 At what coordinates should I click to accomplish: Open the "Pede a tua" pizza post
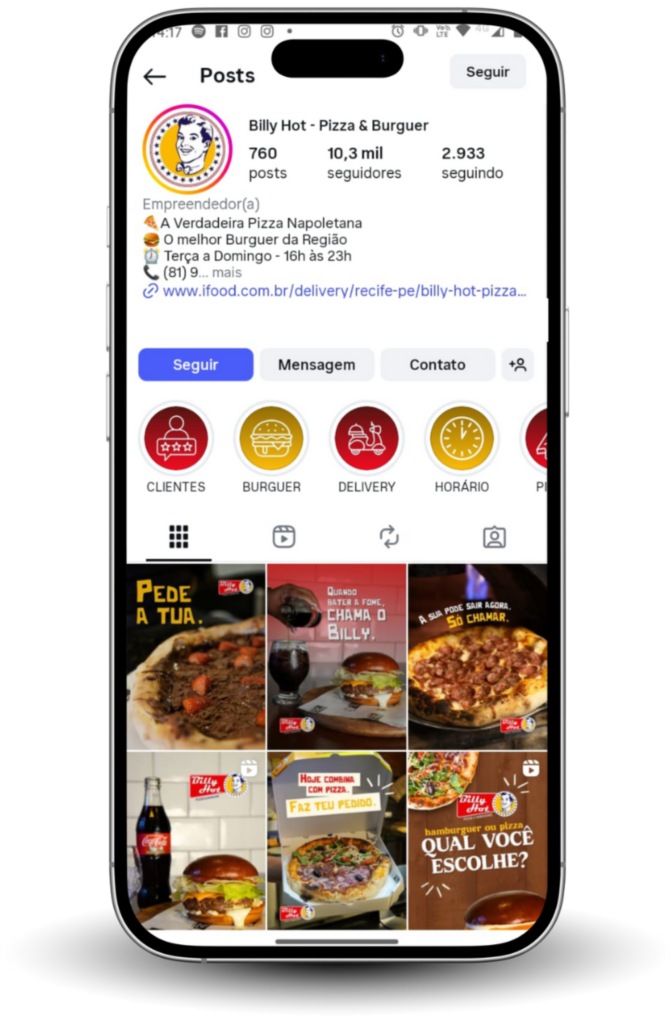(196, 656)
